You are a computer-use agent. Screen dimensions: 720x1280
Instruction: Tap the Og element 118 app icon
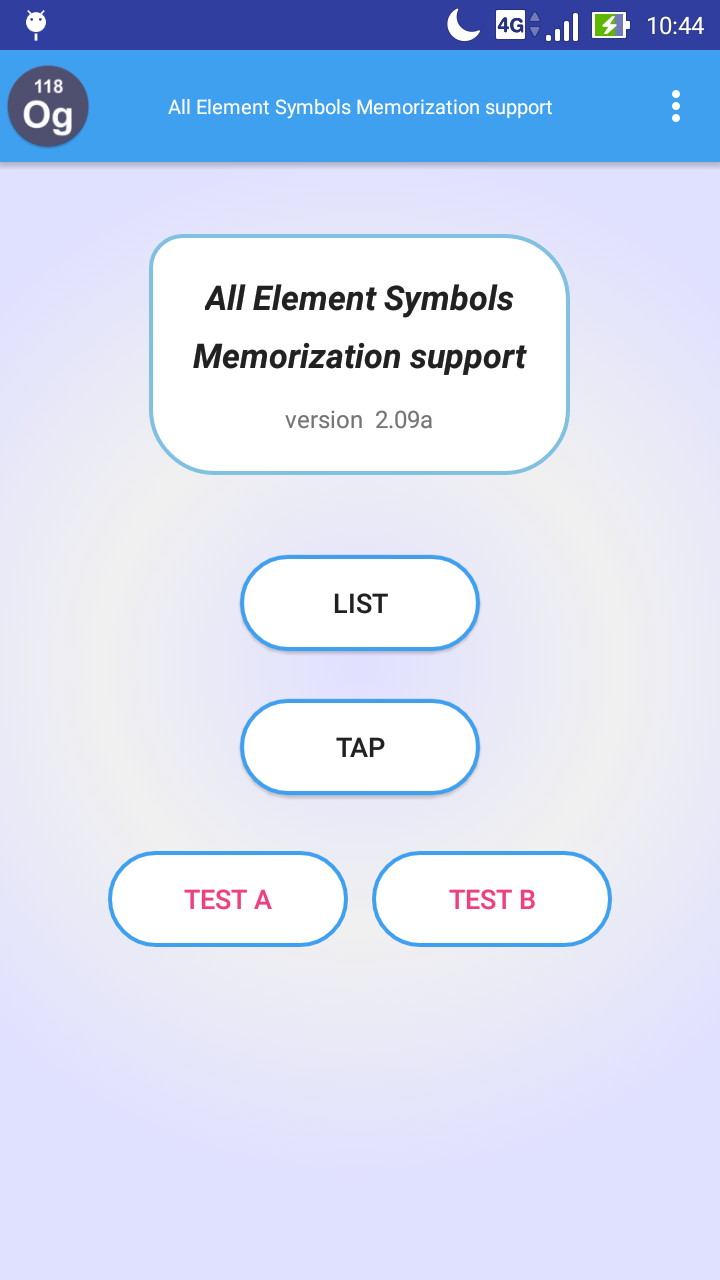click(x=48, y=106)
